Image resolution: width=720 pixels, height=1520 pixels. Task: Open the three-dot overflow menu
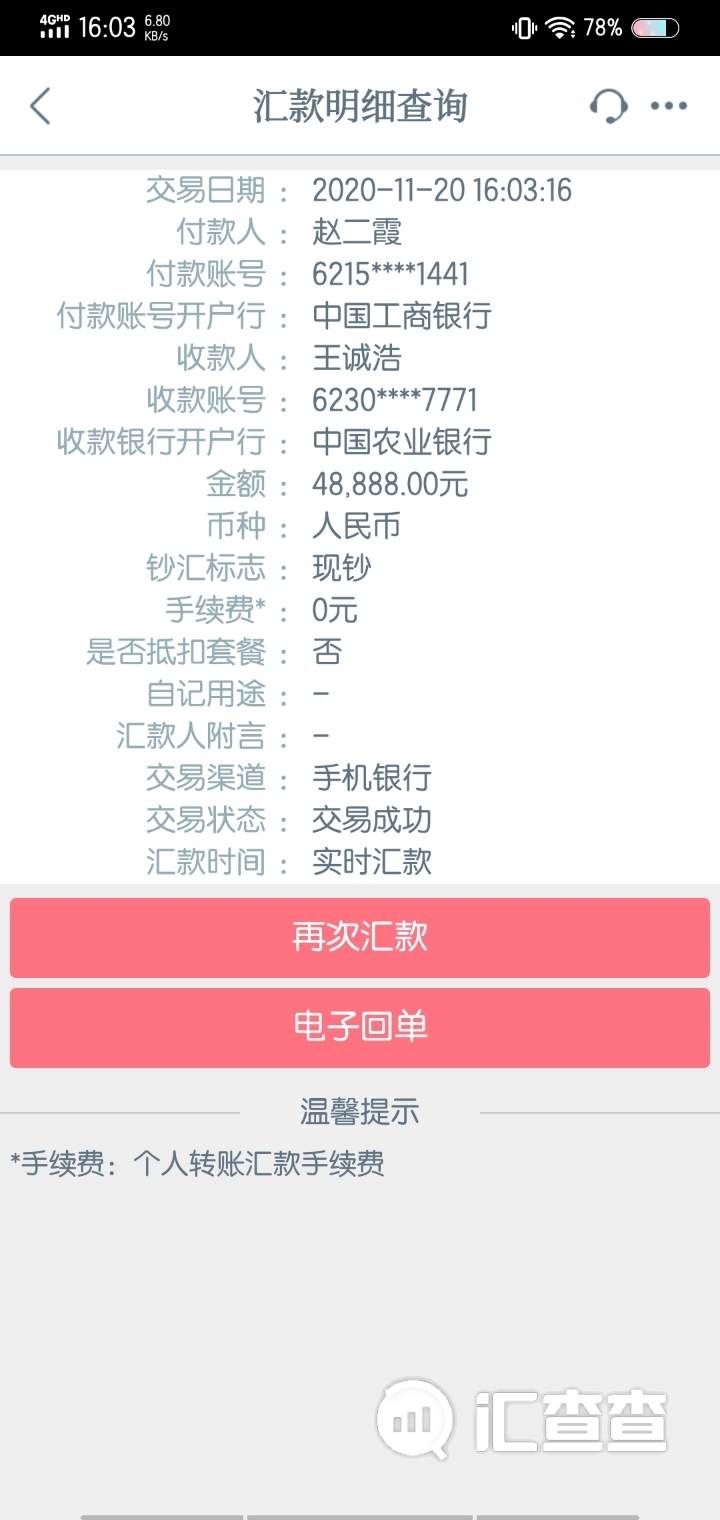(669, 106)
